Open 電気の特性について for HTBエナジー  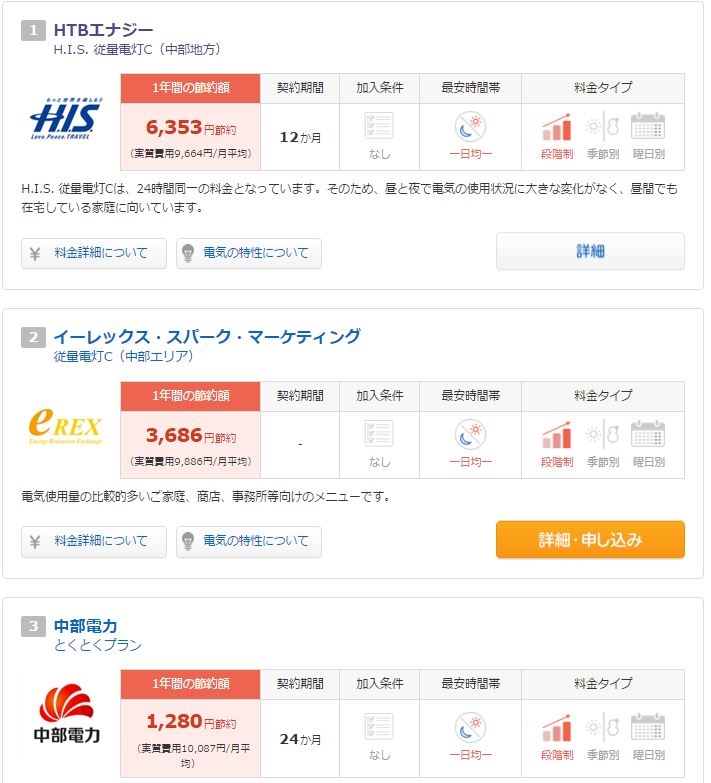point(249,253)
